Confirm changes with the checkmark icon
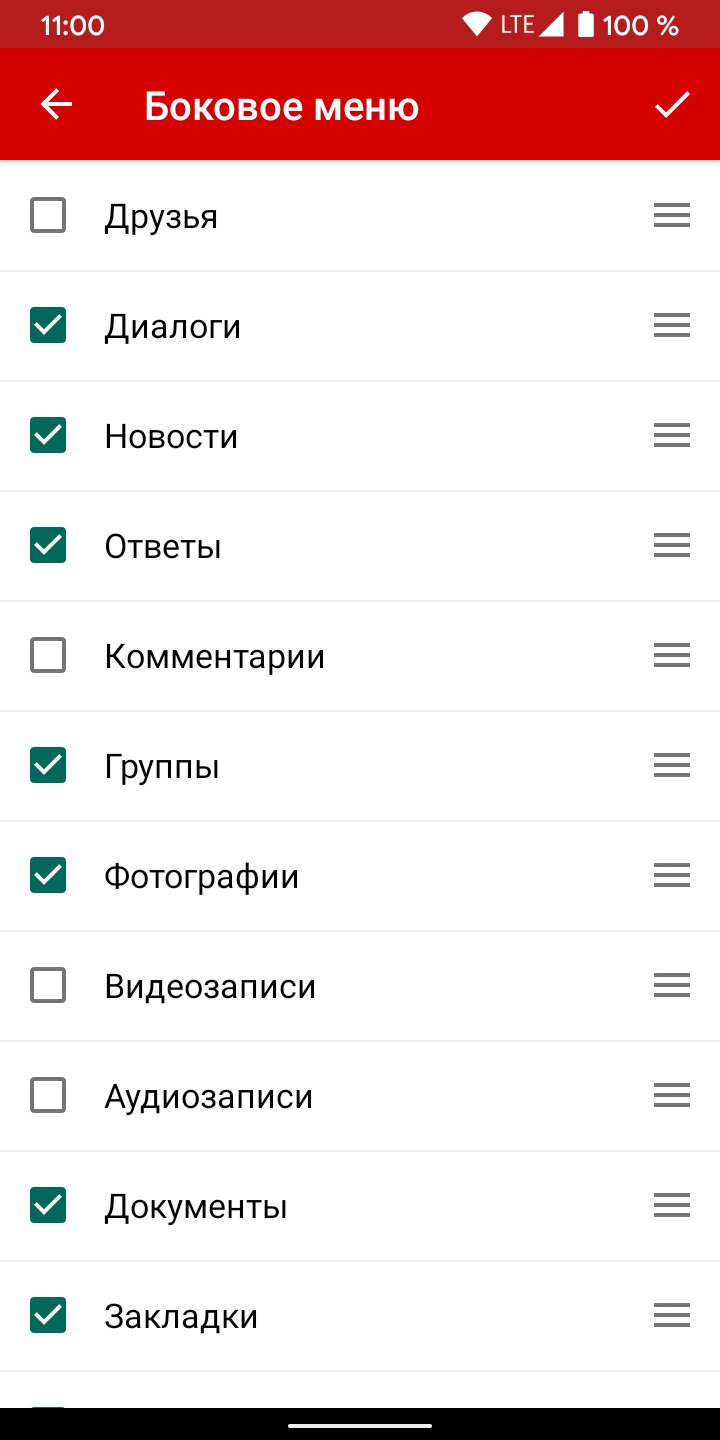 coord(672,104)
